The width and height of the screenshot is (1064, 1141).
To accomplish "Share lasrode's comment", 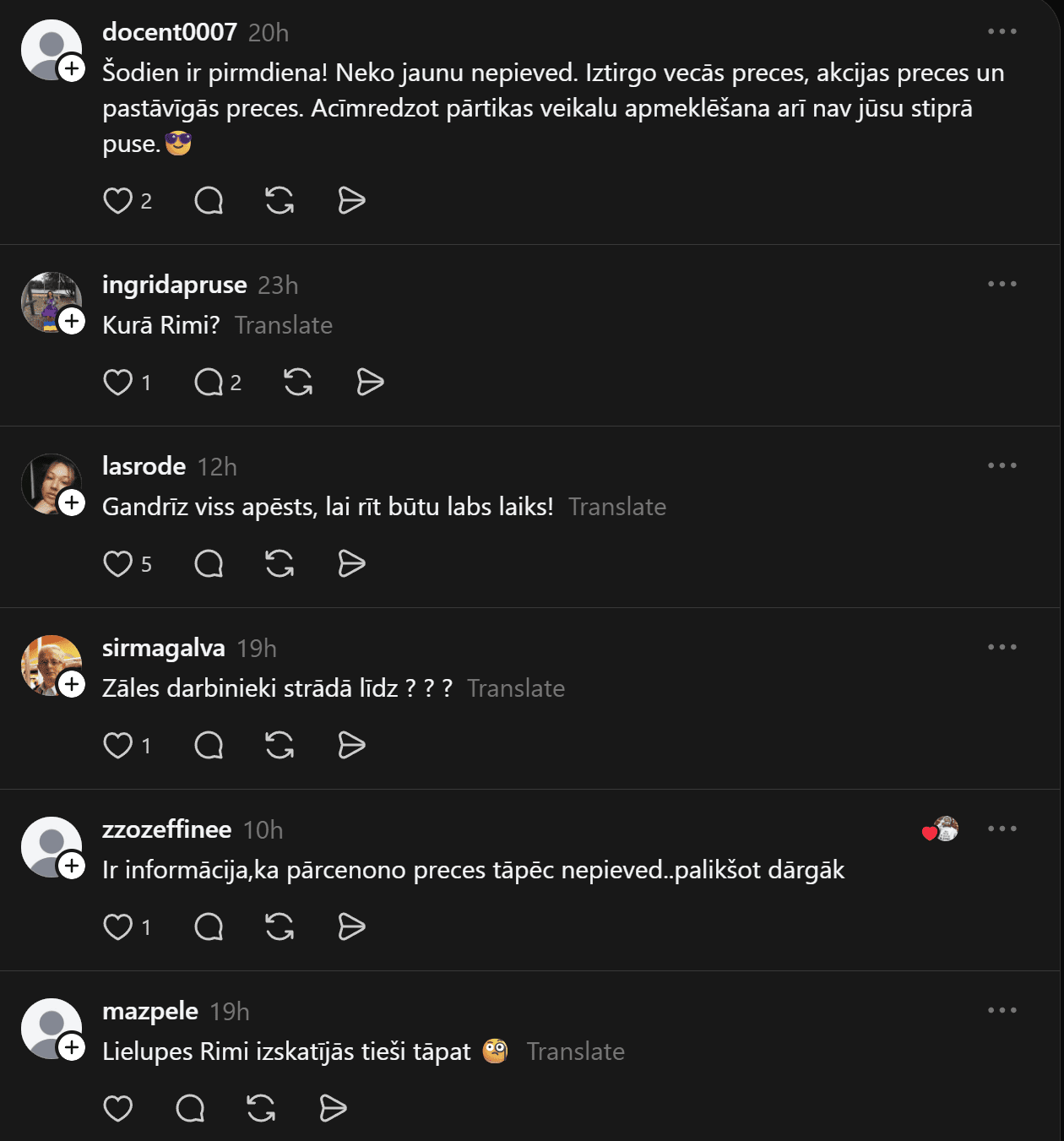I will pos(351,564).
